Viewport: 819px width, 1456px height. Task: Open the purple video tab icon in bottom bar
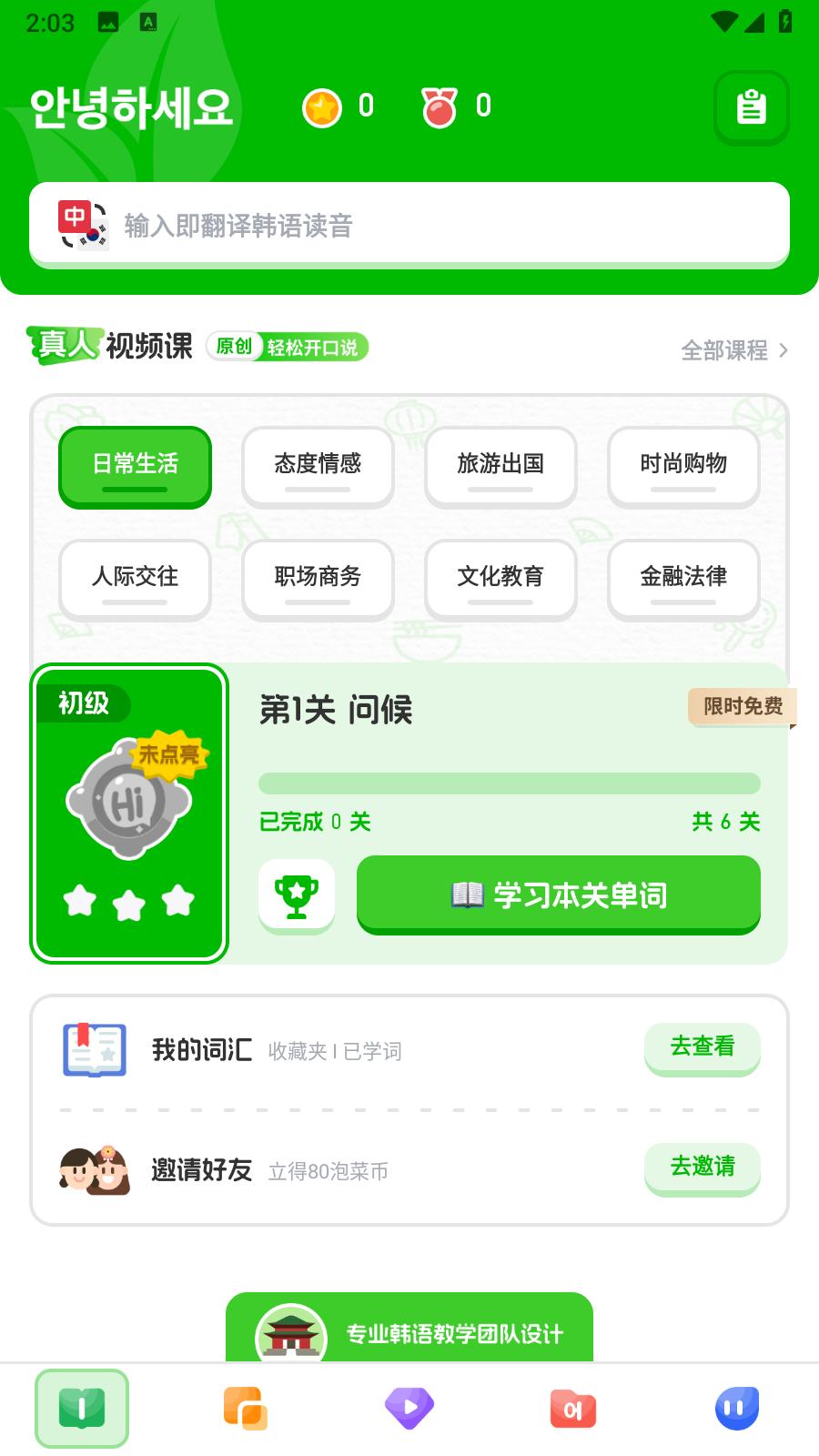click(409, 1408)
